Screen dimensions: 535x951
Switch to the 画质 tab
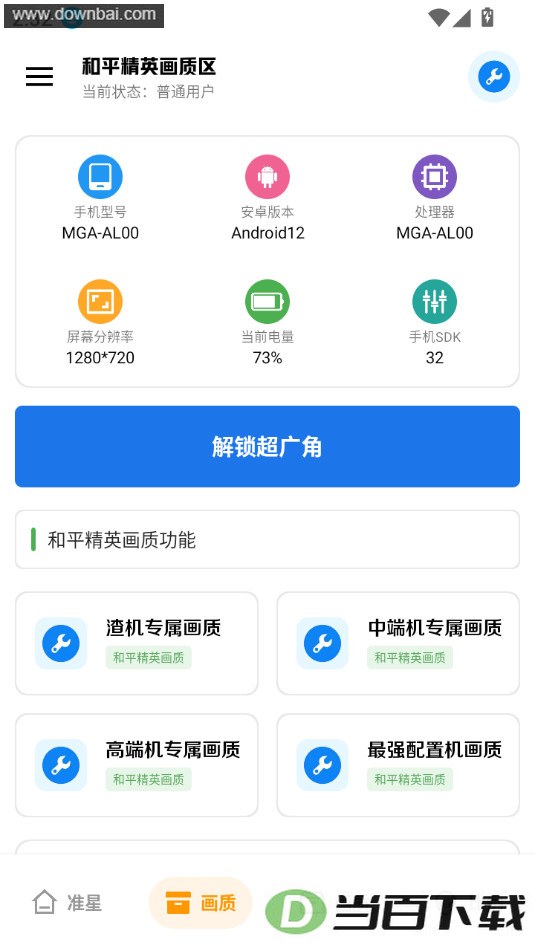coord(201,903)
